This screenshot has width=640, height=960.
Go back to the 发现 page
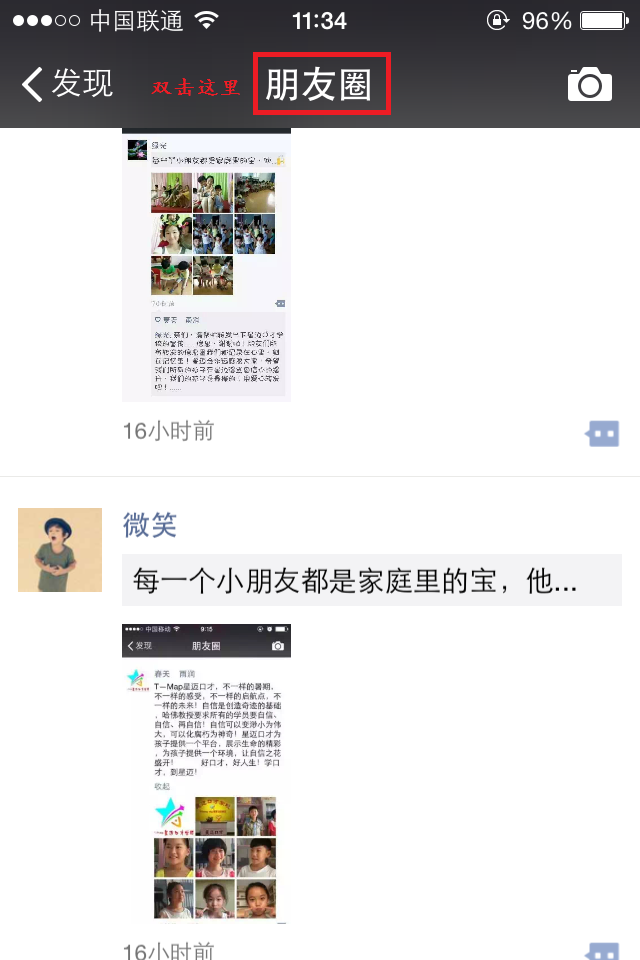coord(68,84)
